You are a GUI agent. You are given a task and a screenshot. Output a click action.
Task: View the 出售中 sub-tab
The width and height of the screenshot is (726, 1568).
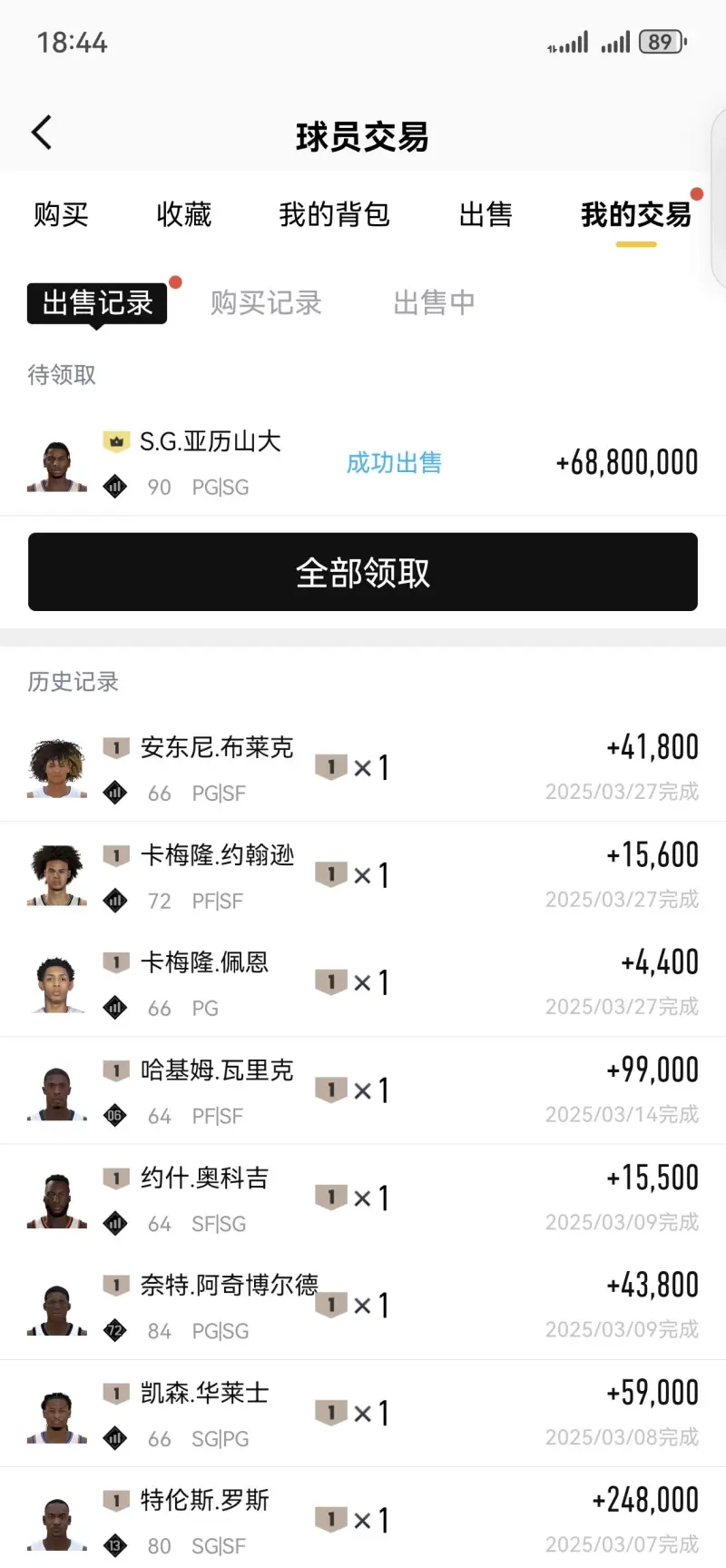[x=434, y=303]
